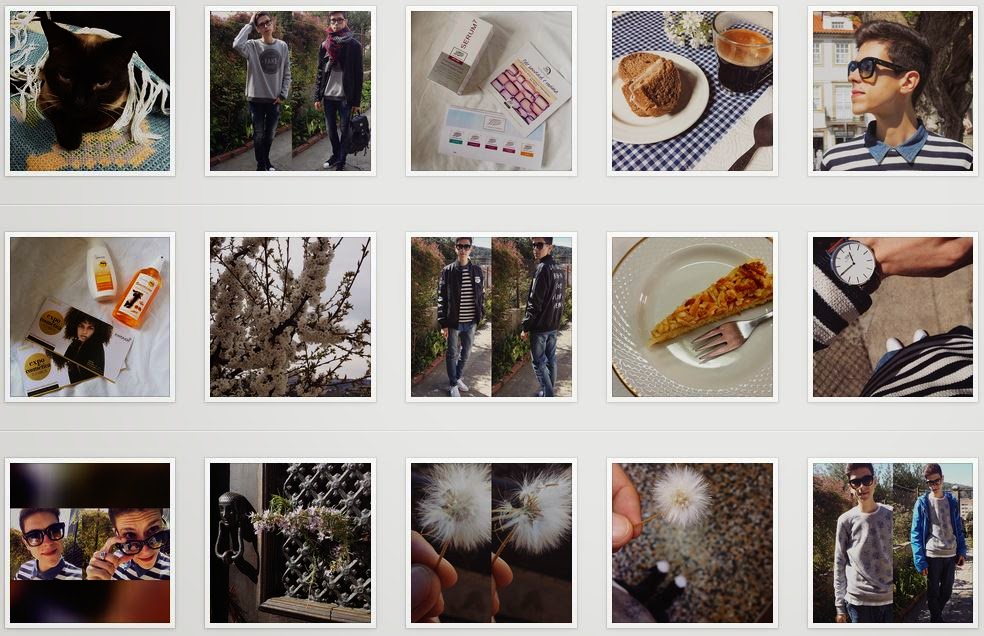The width and height of the screenshot is (984, 636).
Task: Open the double selfie with sunglasses
Action: [90, 543]
